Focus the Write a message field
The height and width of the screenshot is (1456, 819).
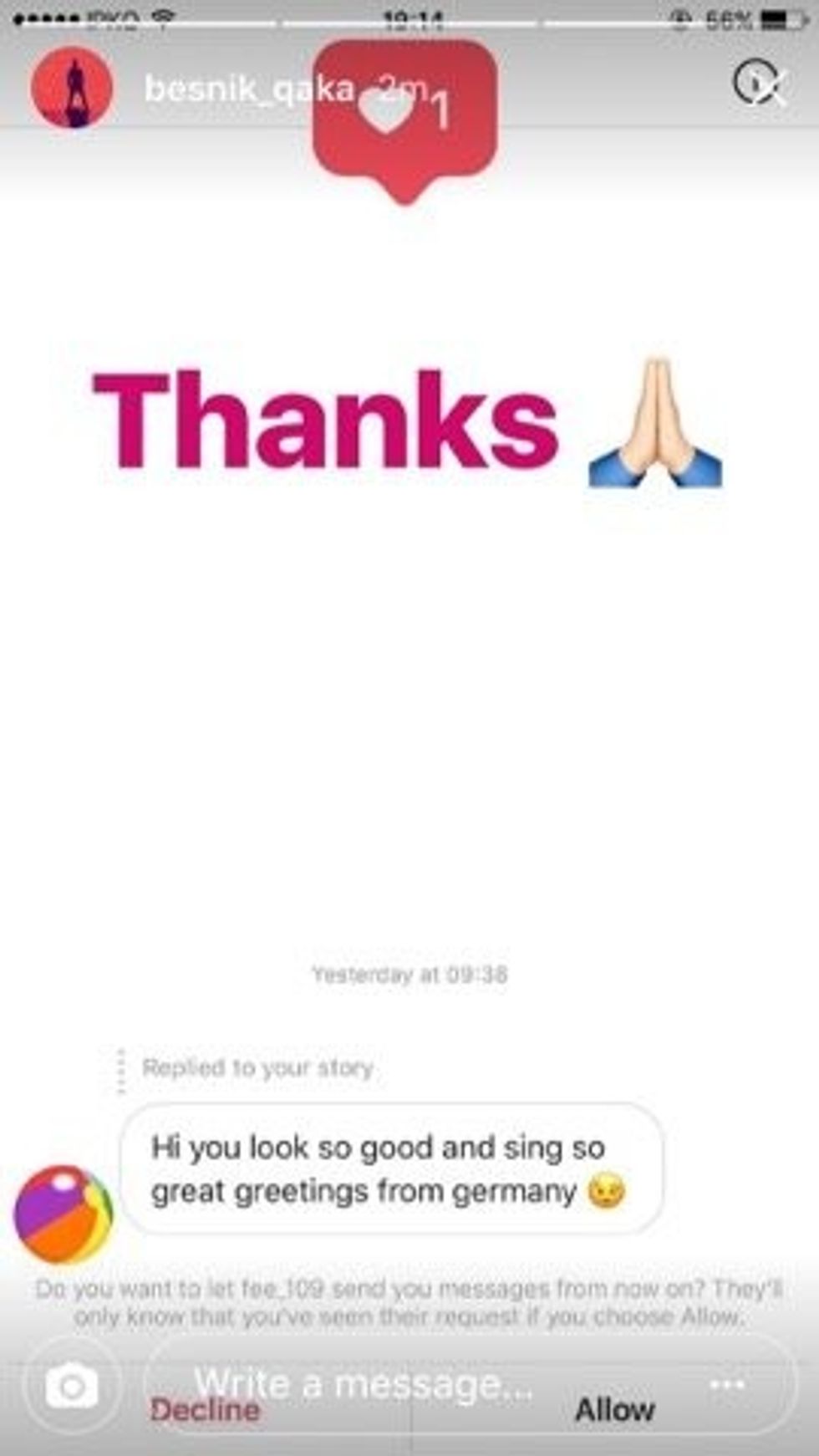(x=364, y=1385)
